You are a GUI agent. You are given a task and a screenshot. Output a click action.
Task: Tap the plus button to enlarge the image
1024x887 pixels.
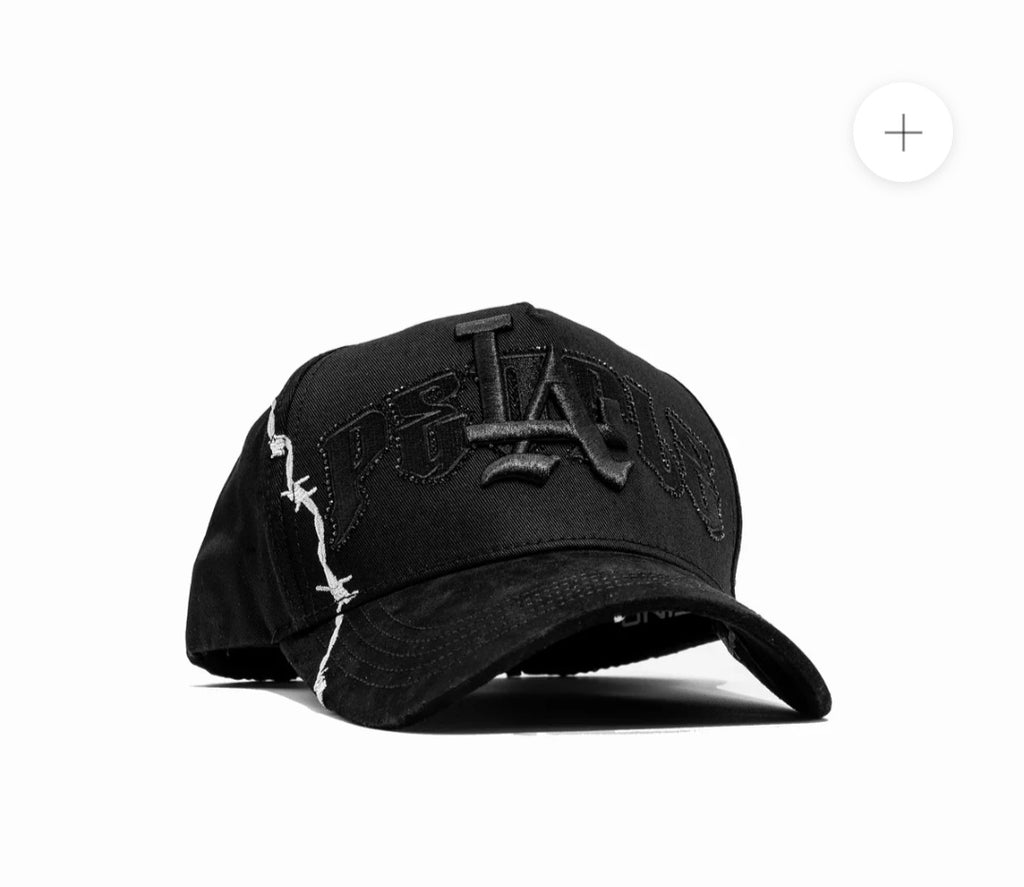(x=902, y=133)
